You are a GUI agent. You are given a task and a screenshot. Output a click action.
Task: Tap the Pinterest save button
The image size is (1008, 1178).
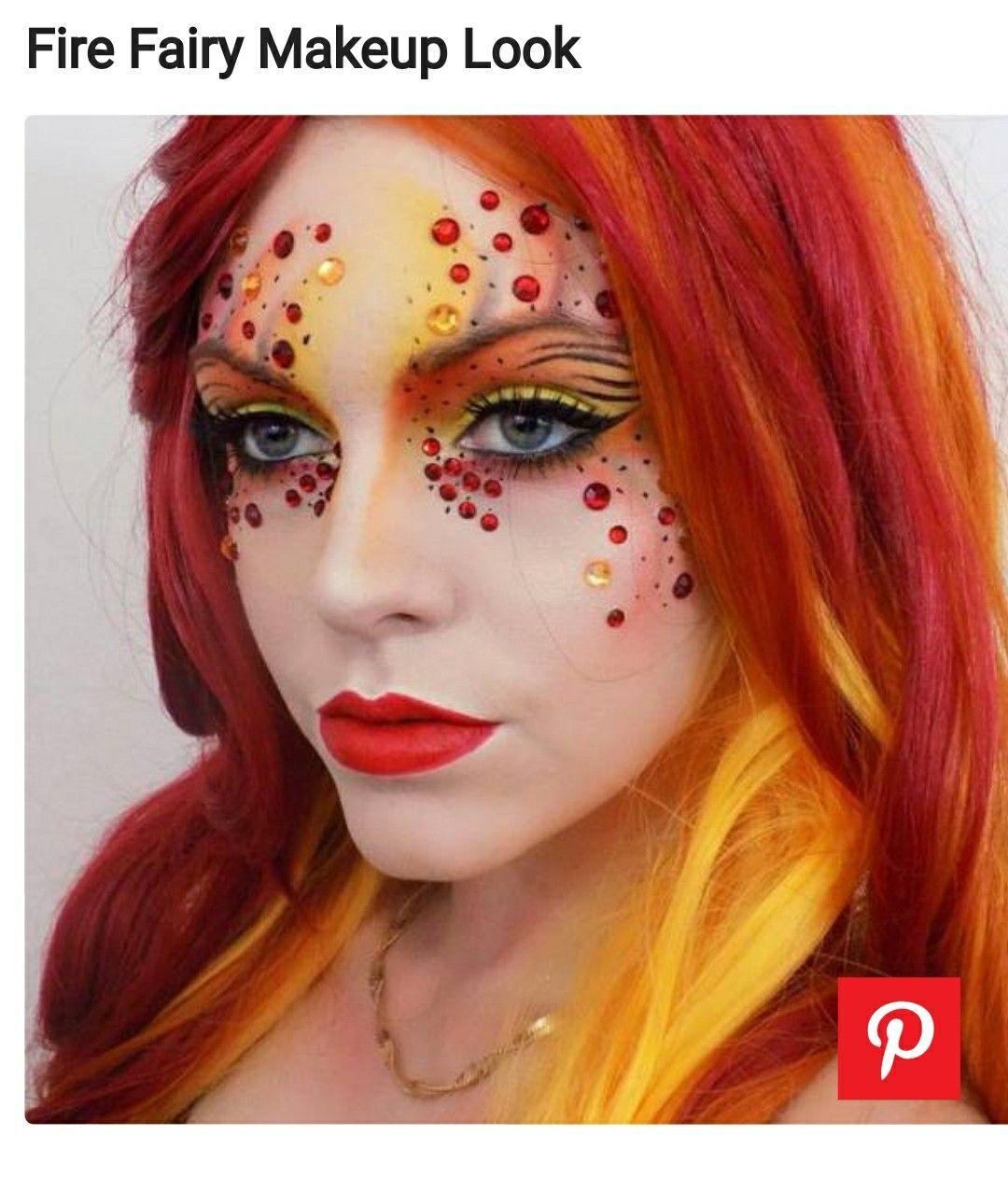pos(899,1038)
